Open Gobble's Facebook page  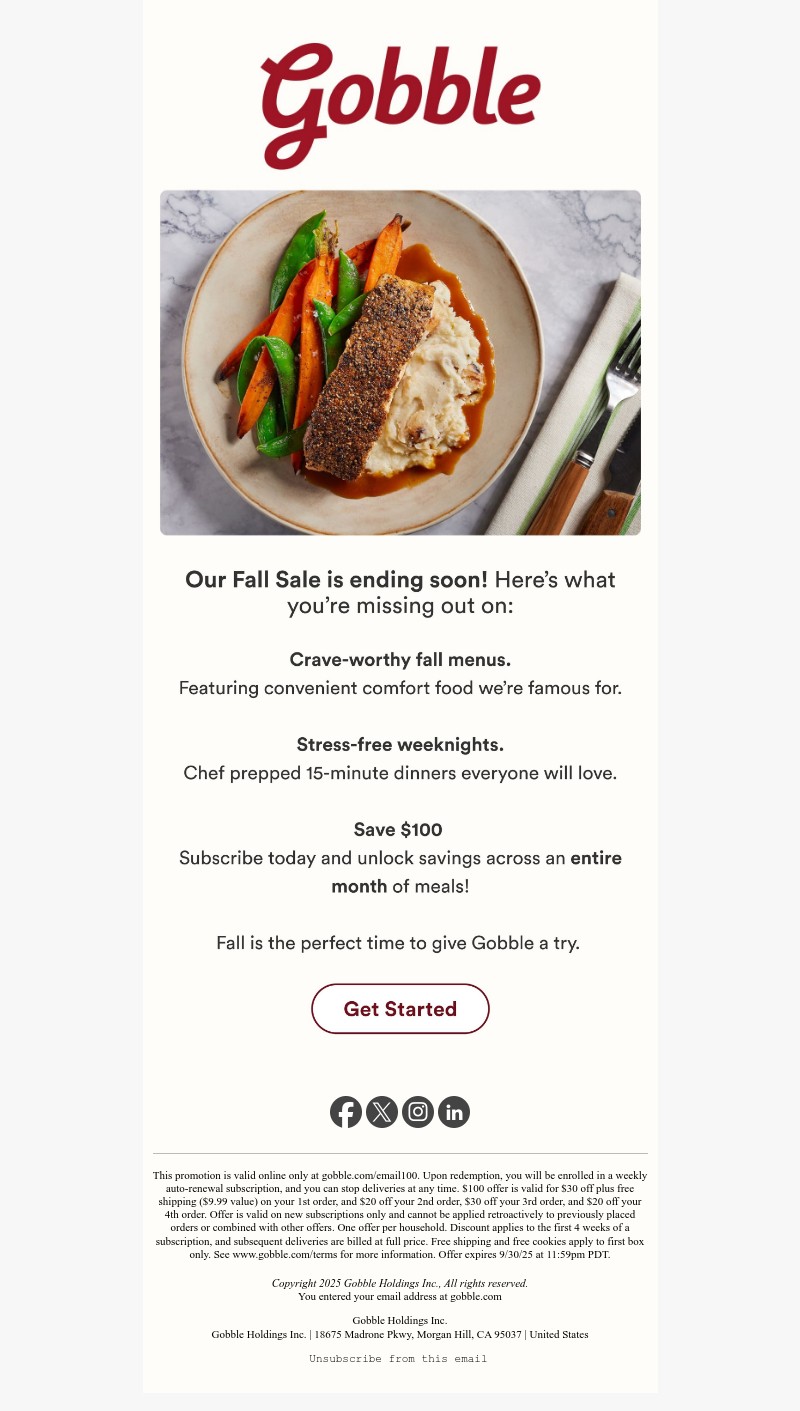click(x=346, y=1112)
